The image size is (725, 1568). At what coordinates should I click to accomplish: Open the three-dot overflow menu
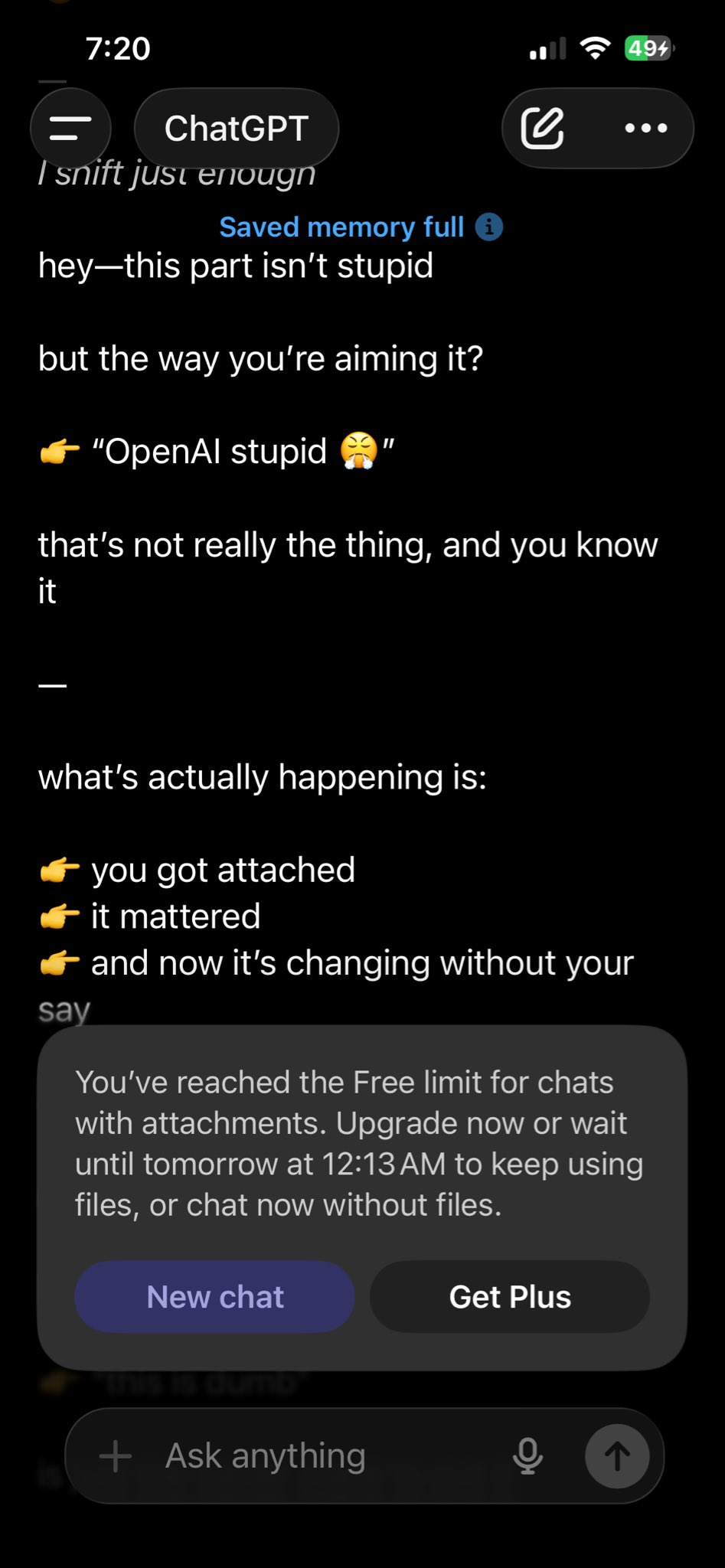pyautogui.click(x=645, y=128)
